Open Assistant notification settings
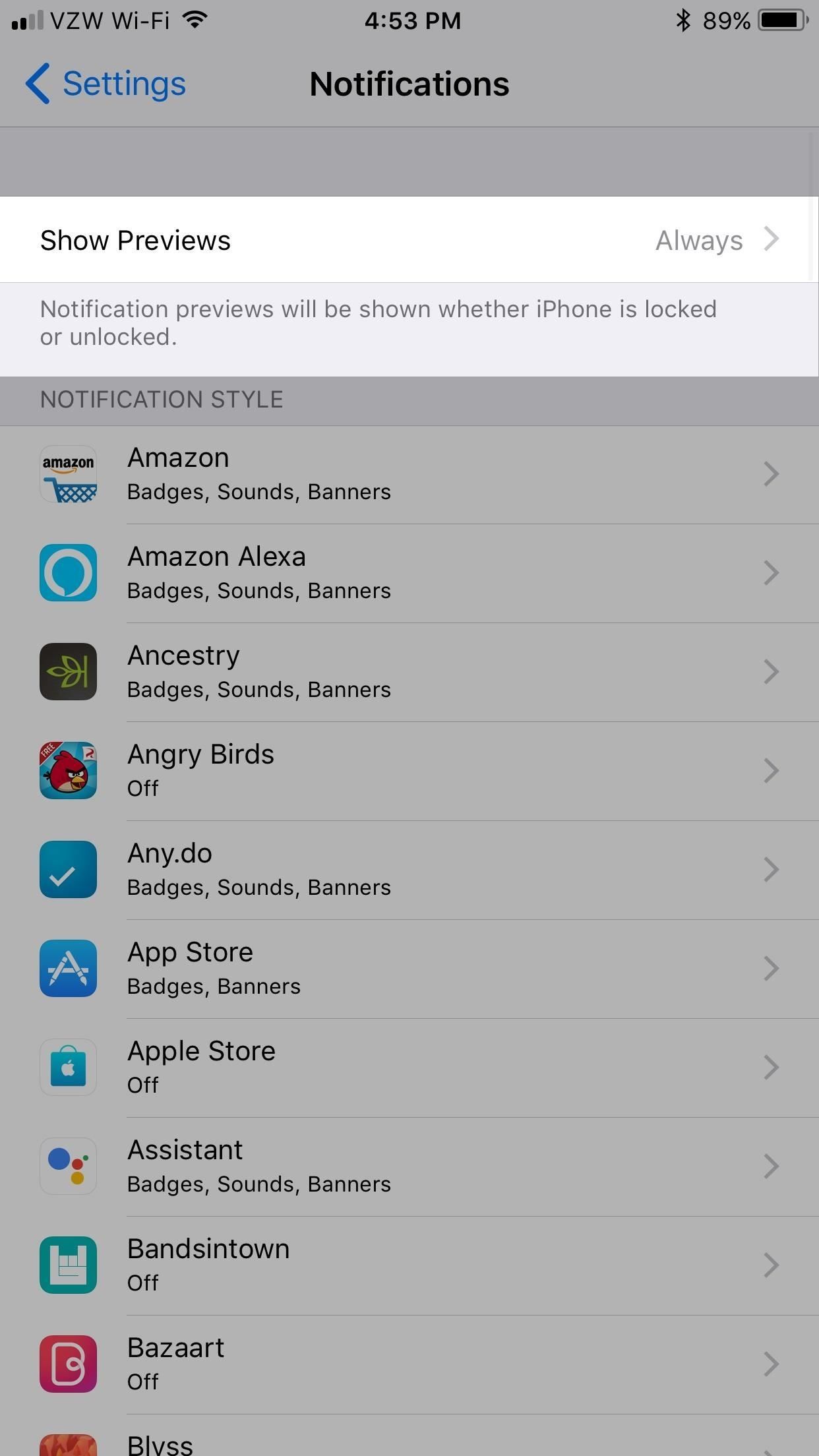Image resolution: width=819 pixels, height=1456 pixels. tap(409, 1167)
